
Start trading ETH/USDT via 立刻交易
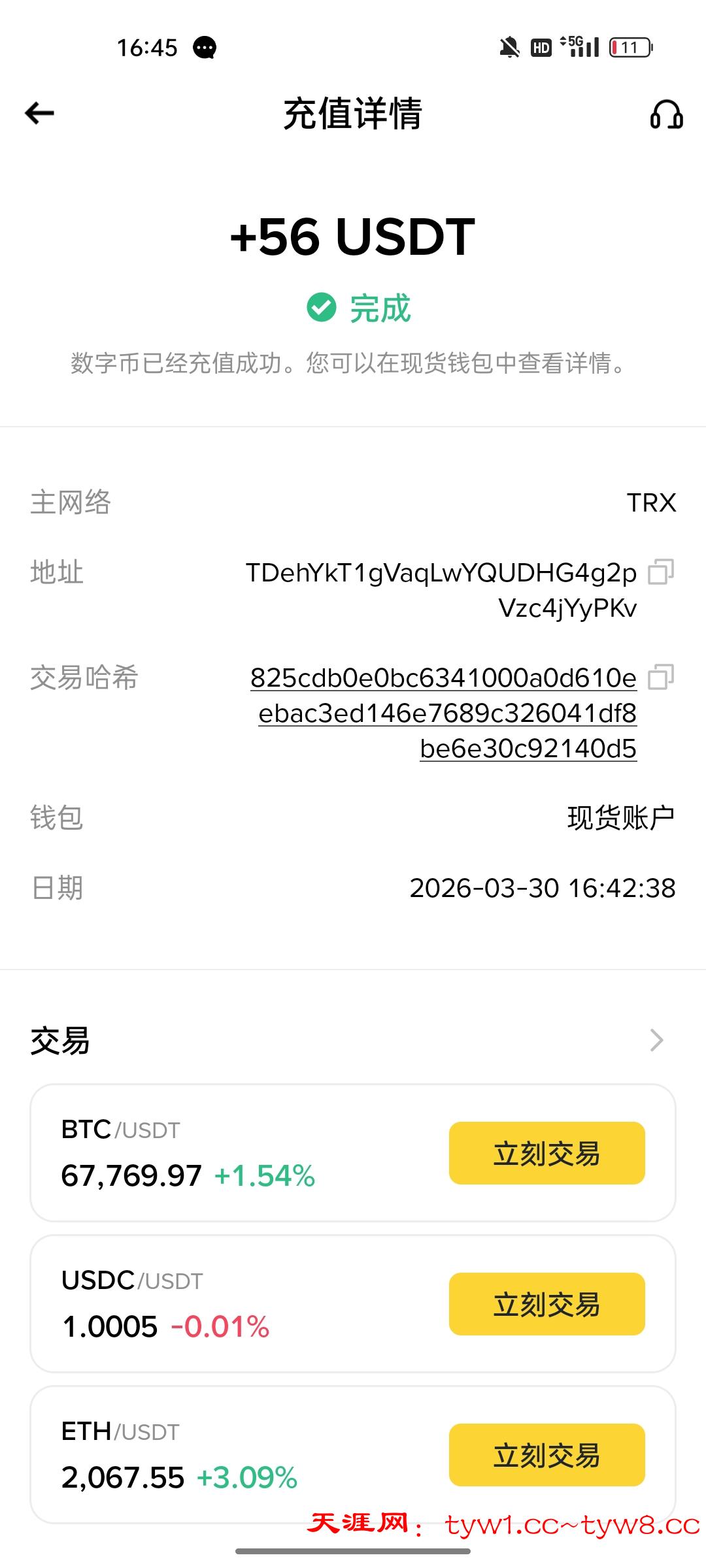click(x=546, y=1455)
